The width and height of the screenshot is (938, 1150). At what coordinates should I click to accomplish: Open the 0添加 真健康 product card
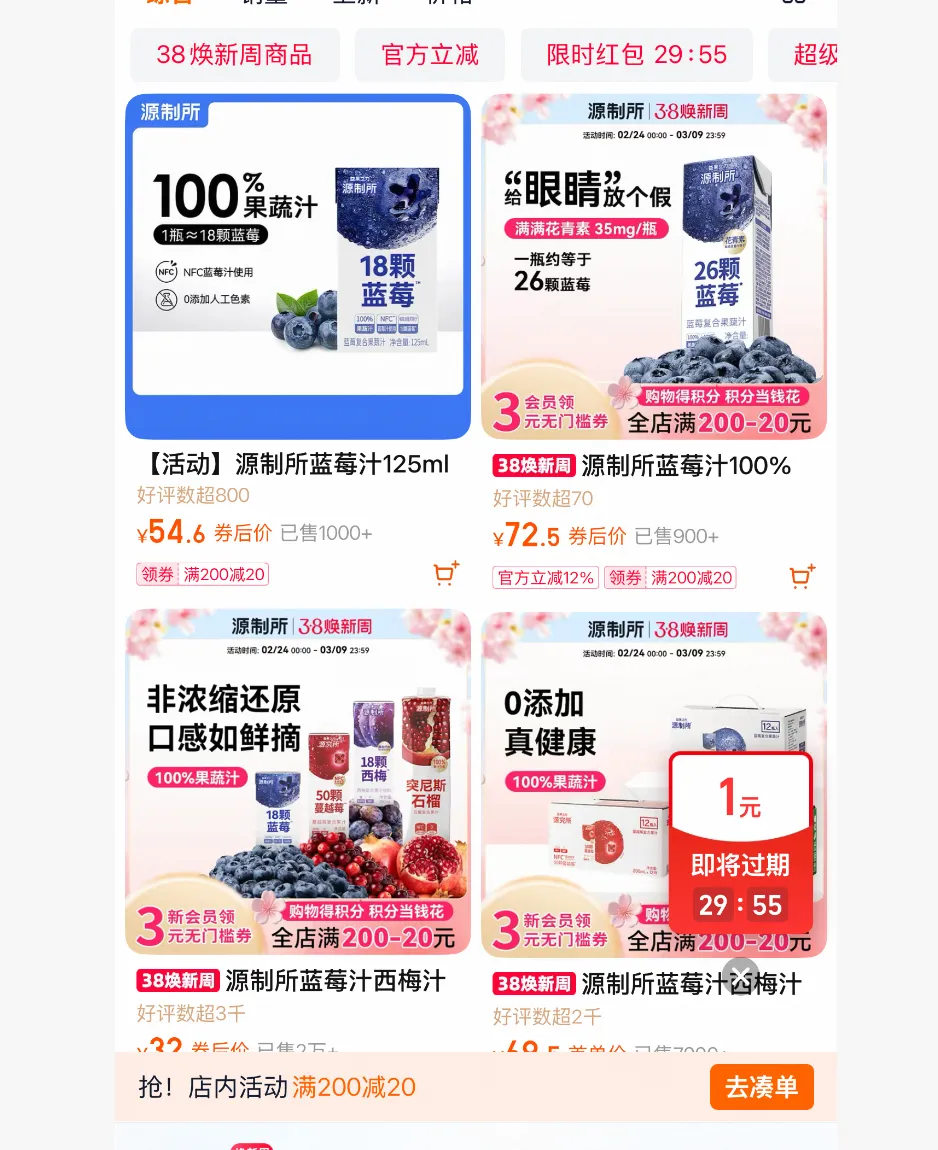[570, 782]
